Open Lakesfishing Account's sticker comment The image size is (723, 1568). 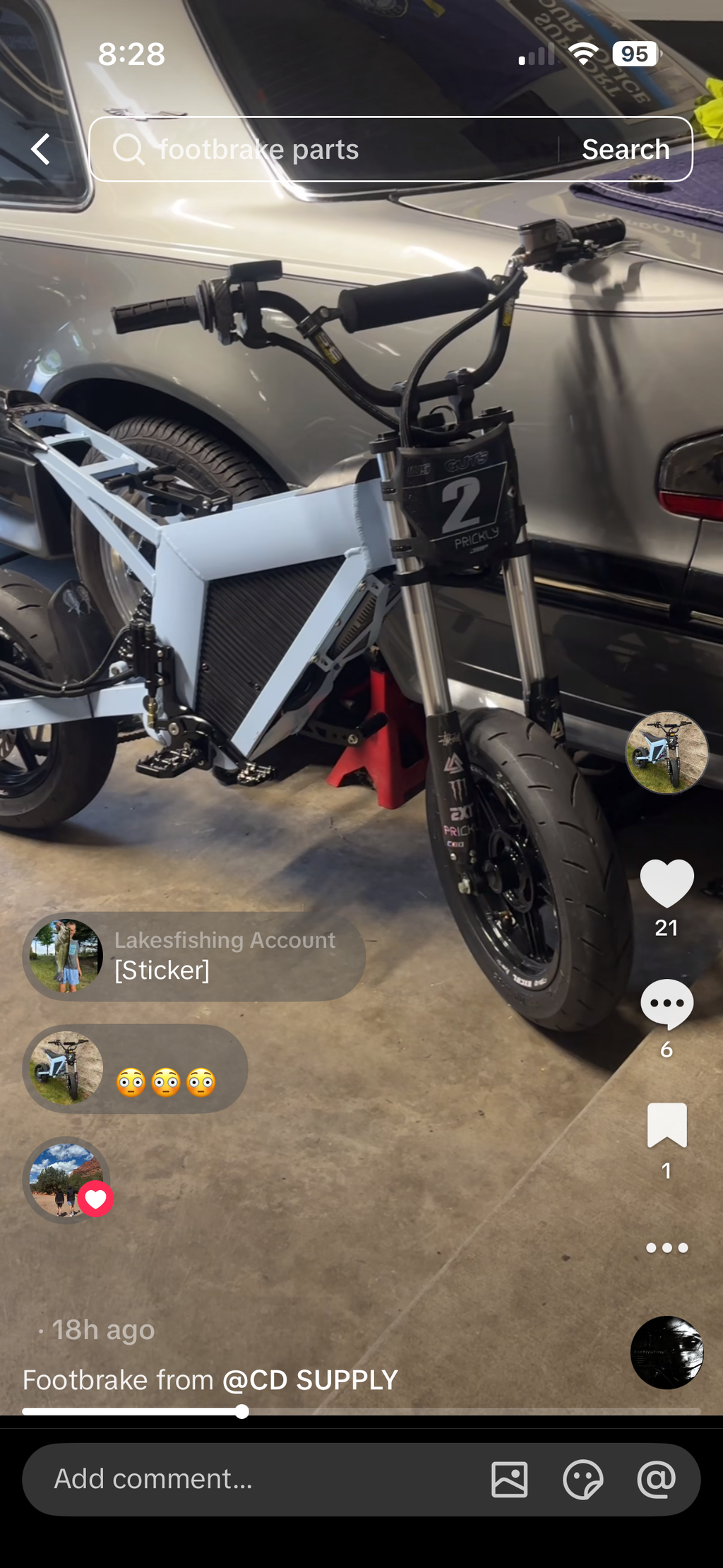(194, 956)
